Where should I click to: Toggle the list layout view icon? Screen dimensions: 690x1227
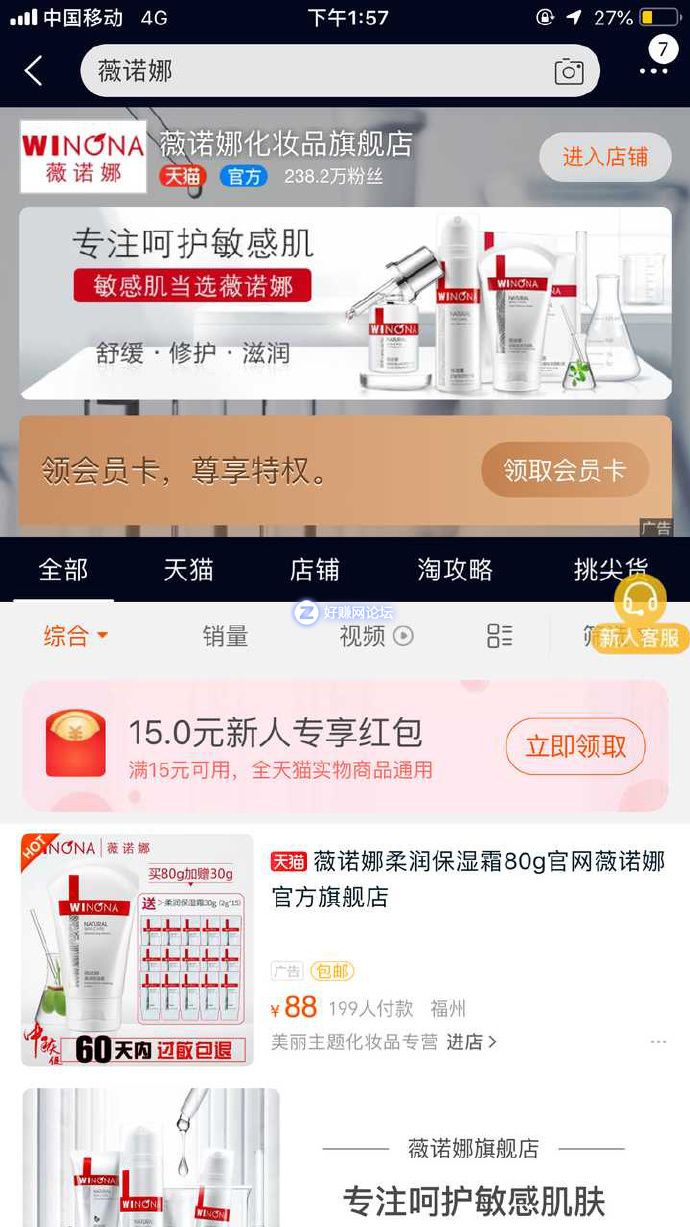[x=499, y=636]
